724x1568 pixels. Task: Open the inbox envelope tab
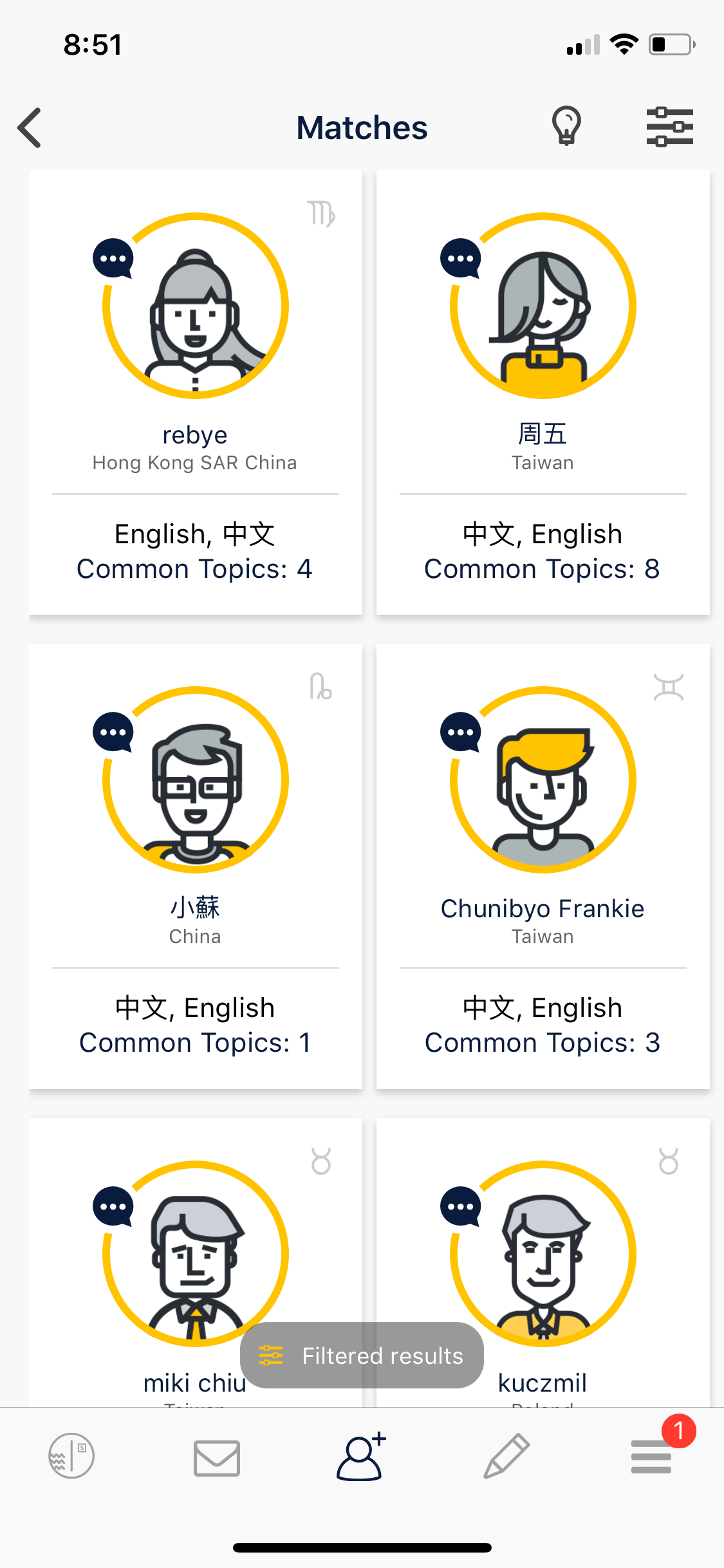click(217, 1458)
